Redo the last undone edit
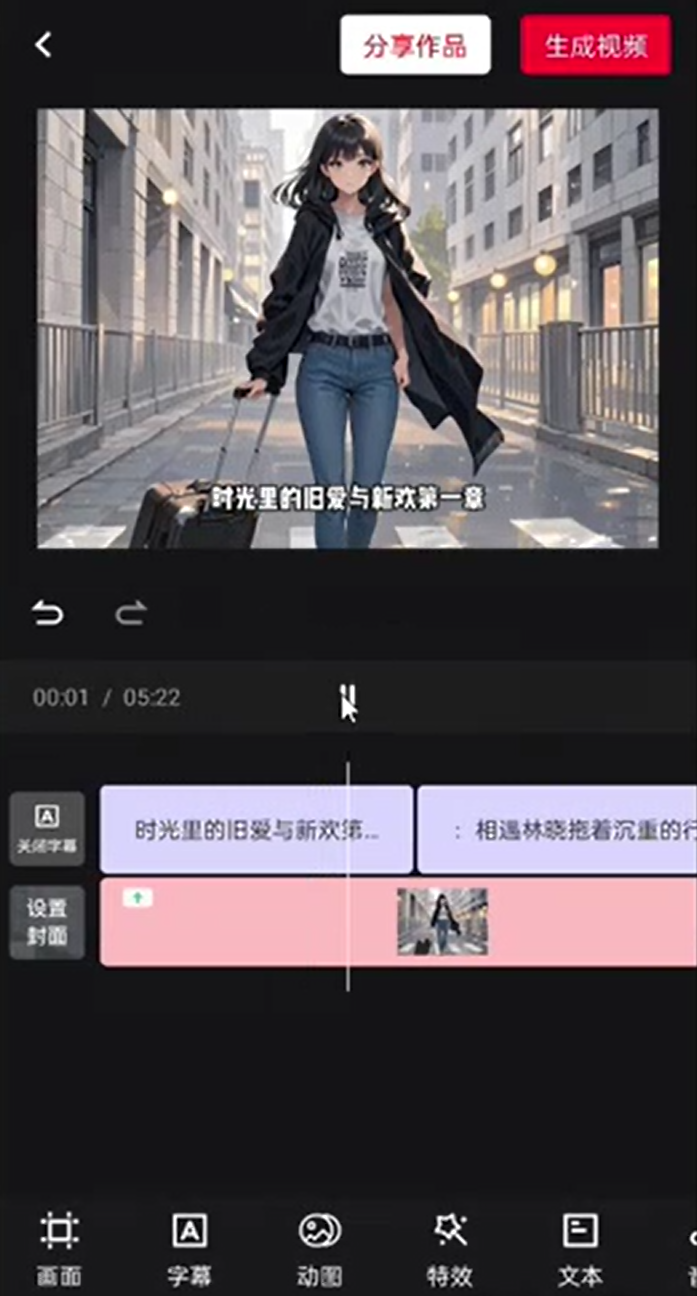Screen dimensions: 697x1296 point(131,612)
